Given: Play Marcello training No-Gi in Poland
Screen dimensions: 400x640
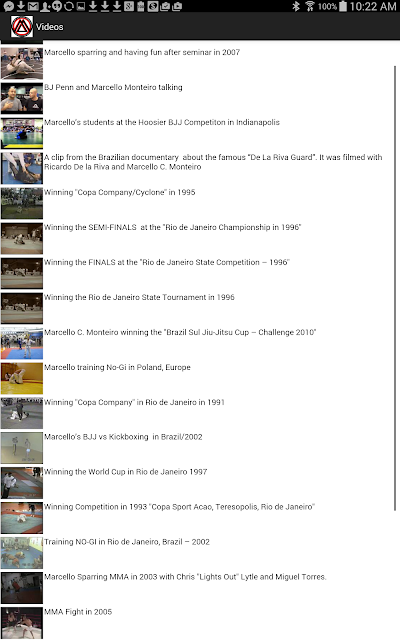Looking at the screenshot, I should pos(197,378).
